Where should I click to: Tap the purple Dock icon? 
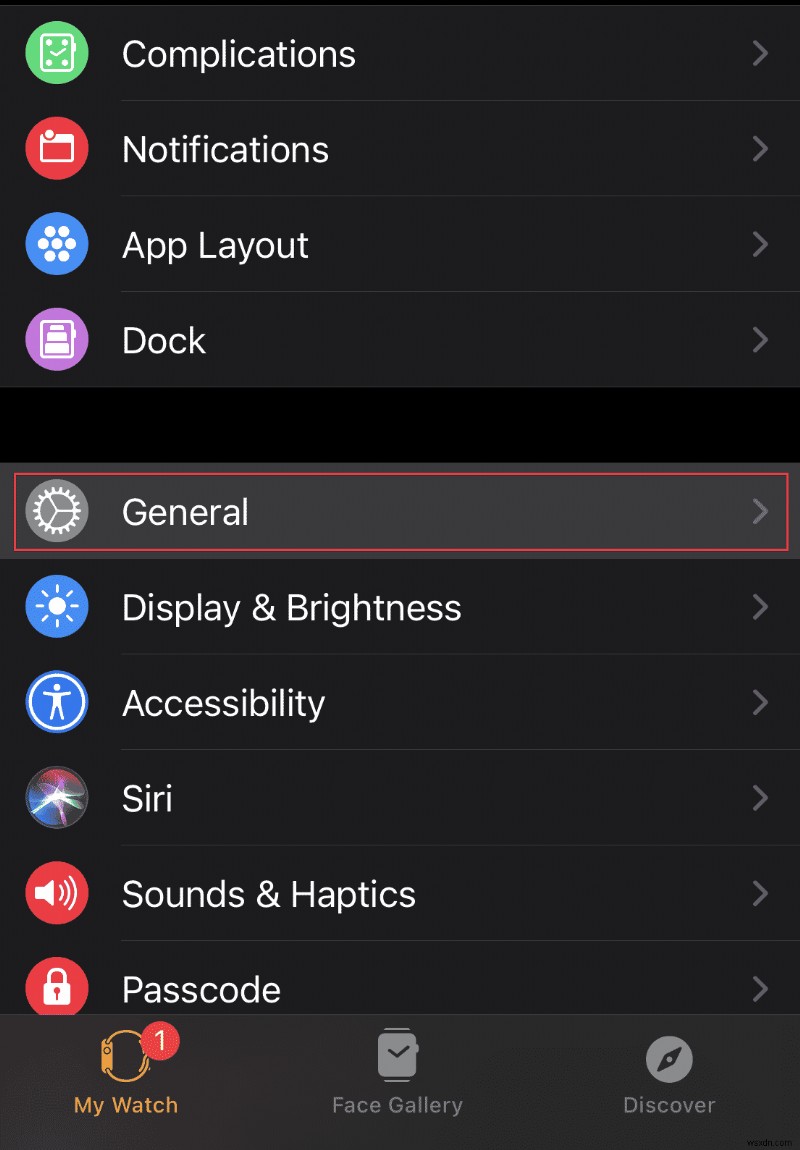point(57,340)
